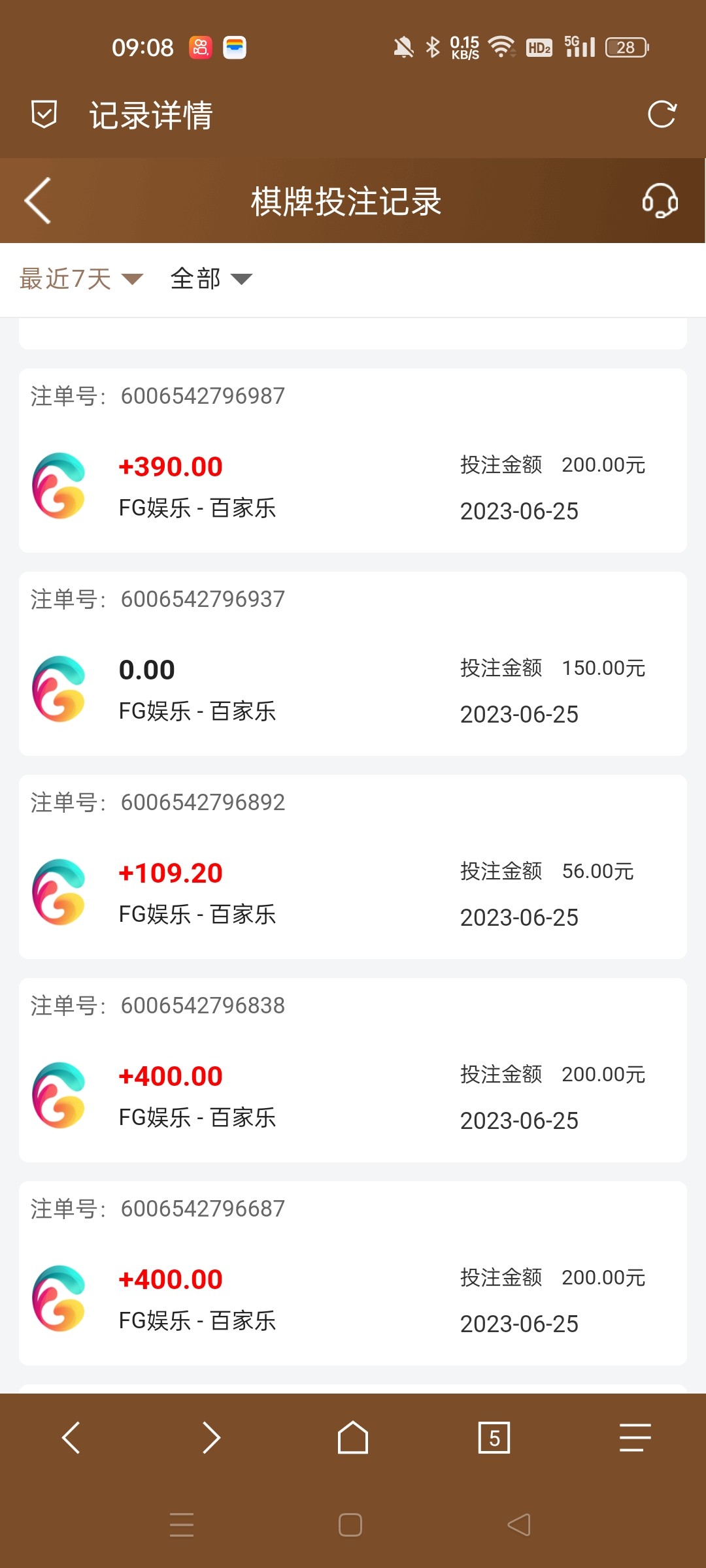706x1568 pixels.
Task: View bet record 6006542796838
Action: pyautogui.click(x=353, y=1070)
